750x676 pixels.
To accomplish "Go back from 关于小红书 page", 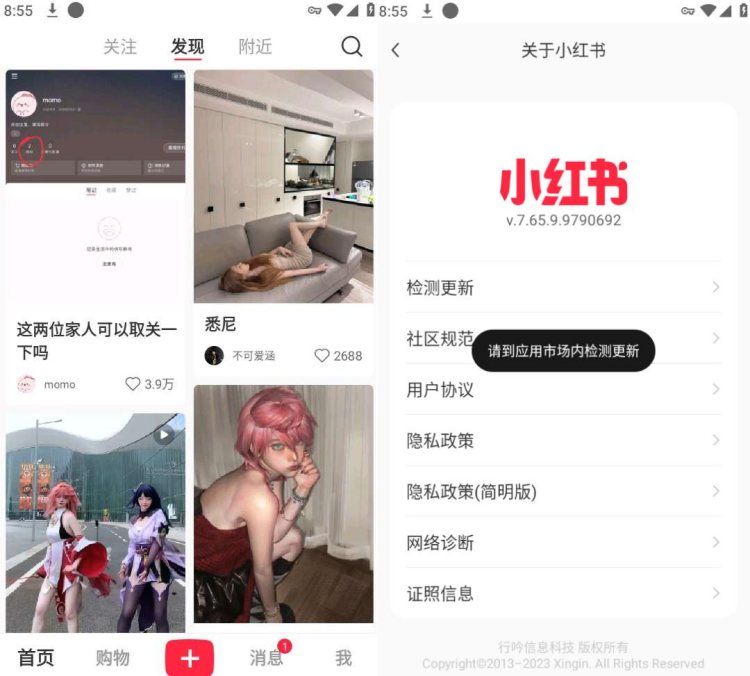I will coord(396,50).
